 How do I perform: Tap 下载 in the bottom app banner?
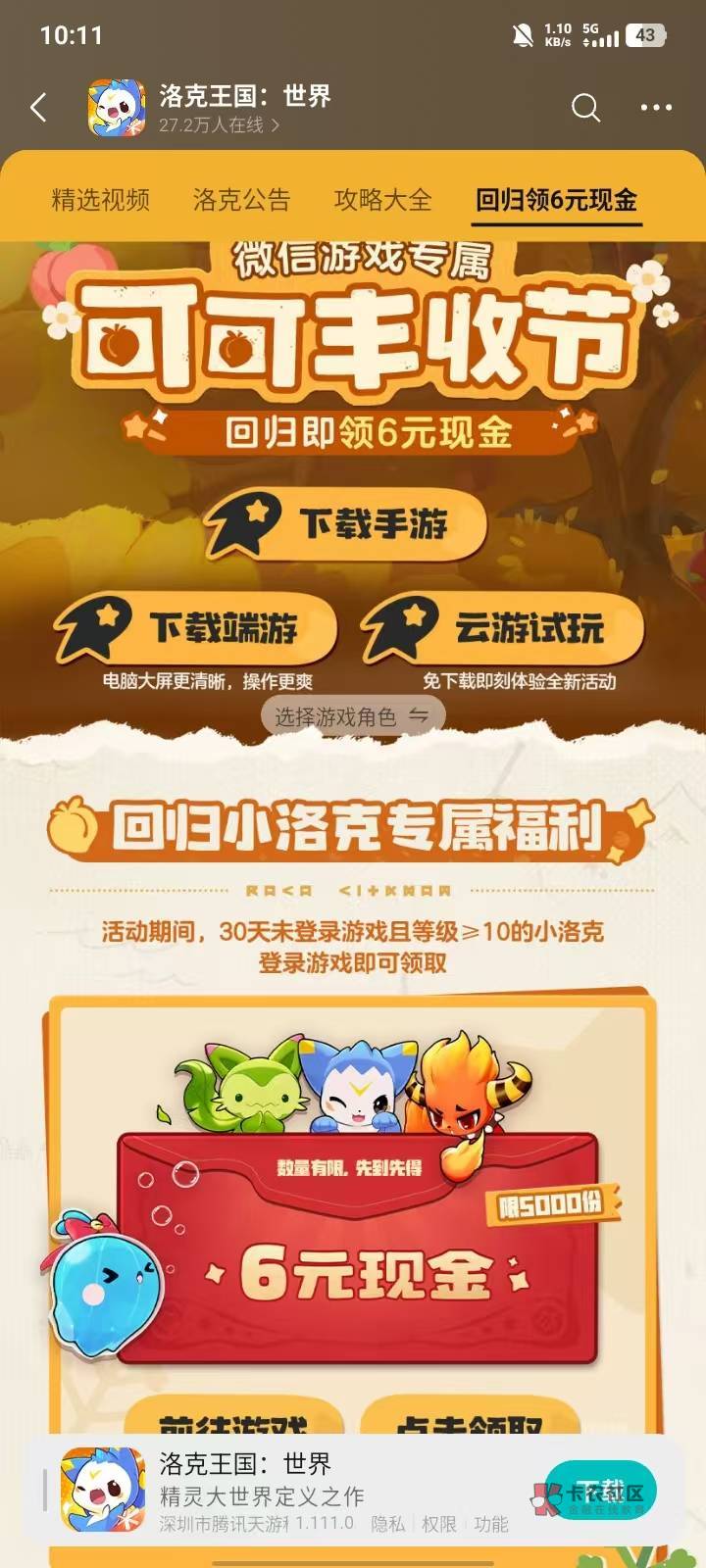tap(600, 1491)
